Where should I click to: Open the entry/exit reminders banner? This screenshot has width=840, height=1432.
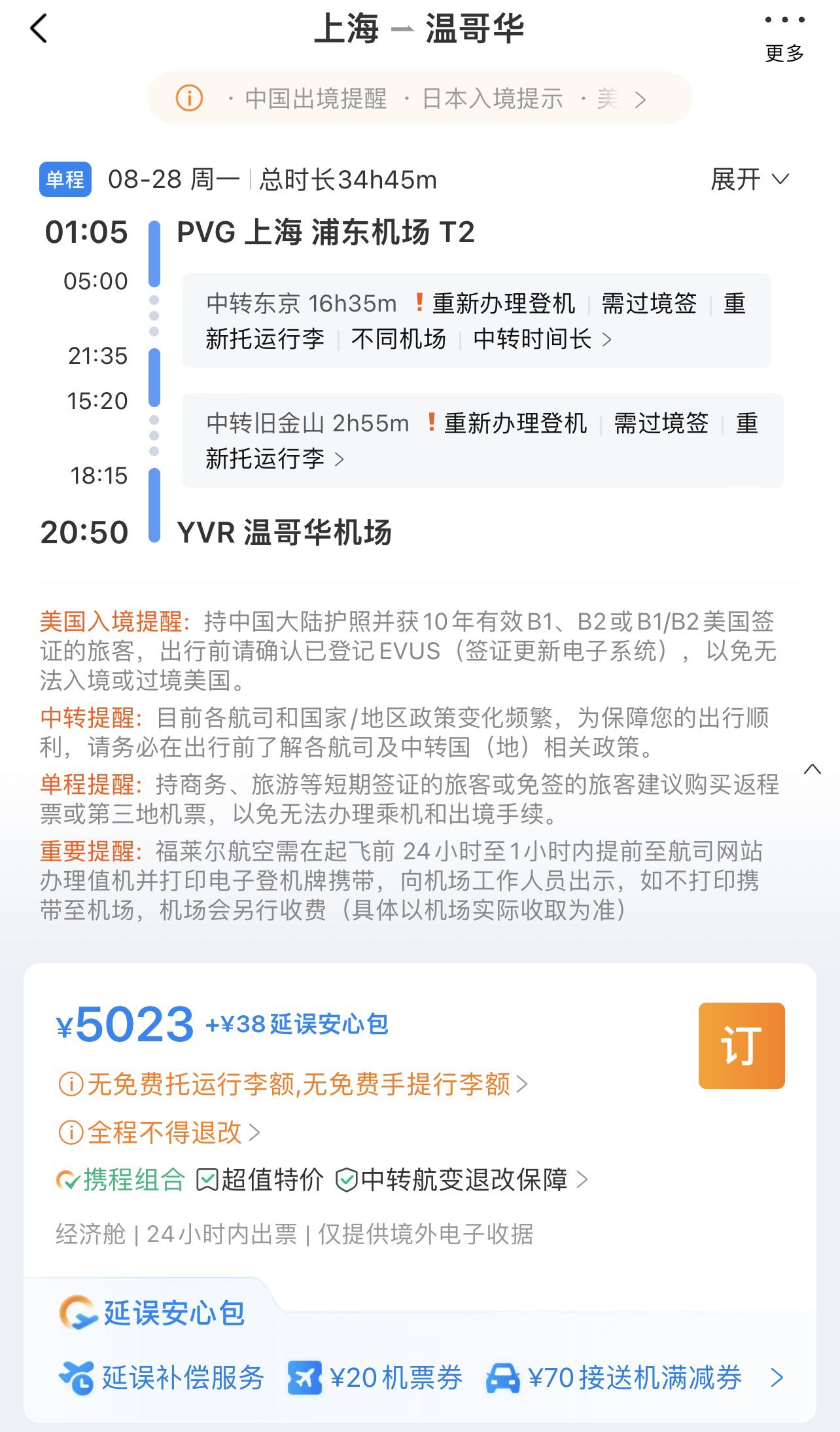[x=419, y=99]
